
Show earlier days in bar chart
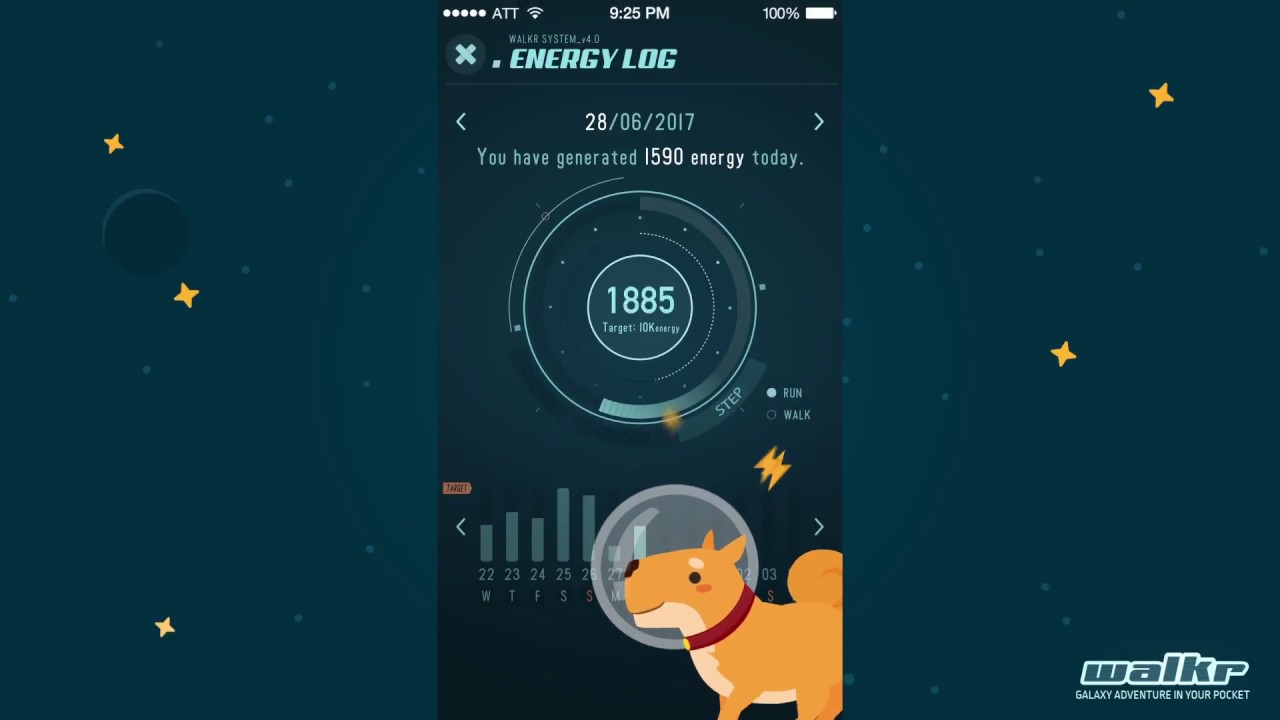(x=461, y=527)
